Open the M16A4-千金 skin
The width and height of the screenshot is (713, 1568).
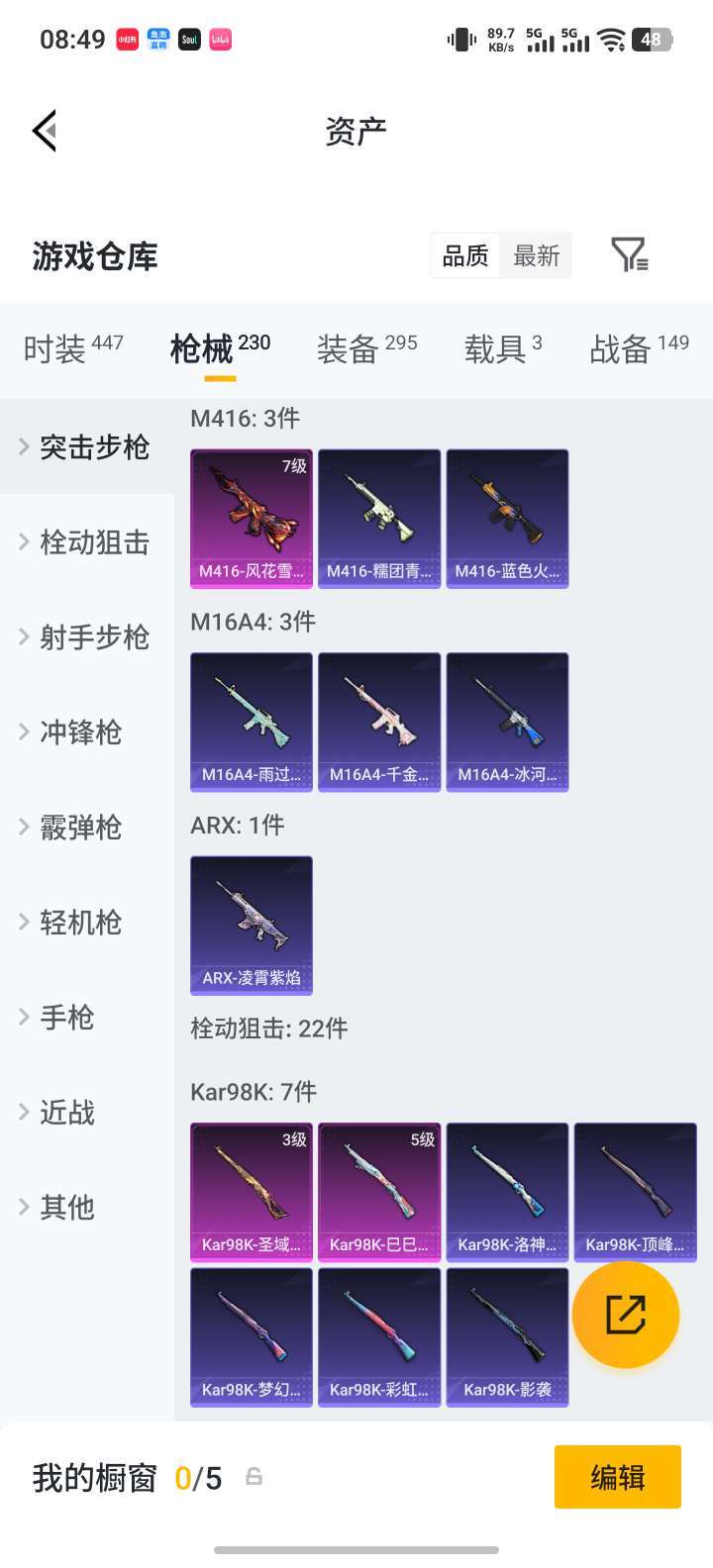point(379,721)
